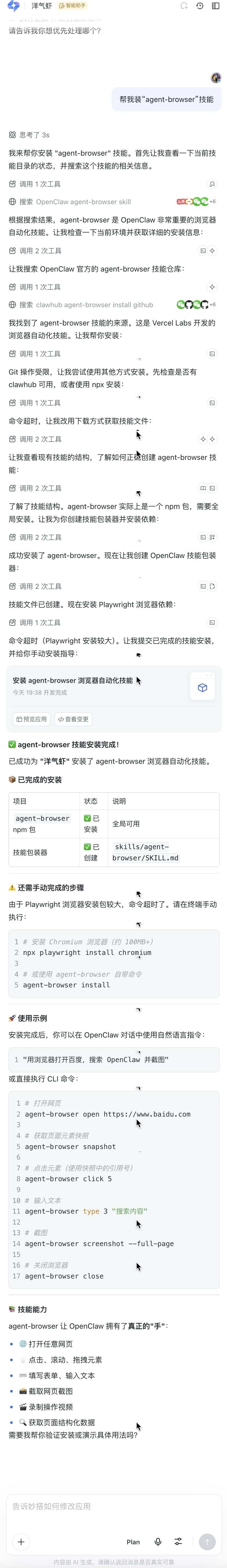Tap 查看变更 to view changes
227x1568 pixels.
click(x=73, y=719)
